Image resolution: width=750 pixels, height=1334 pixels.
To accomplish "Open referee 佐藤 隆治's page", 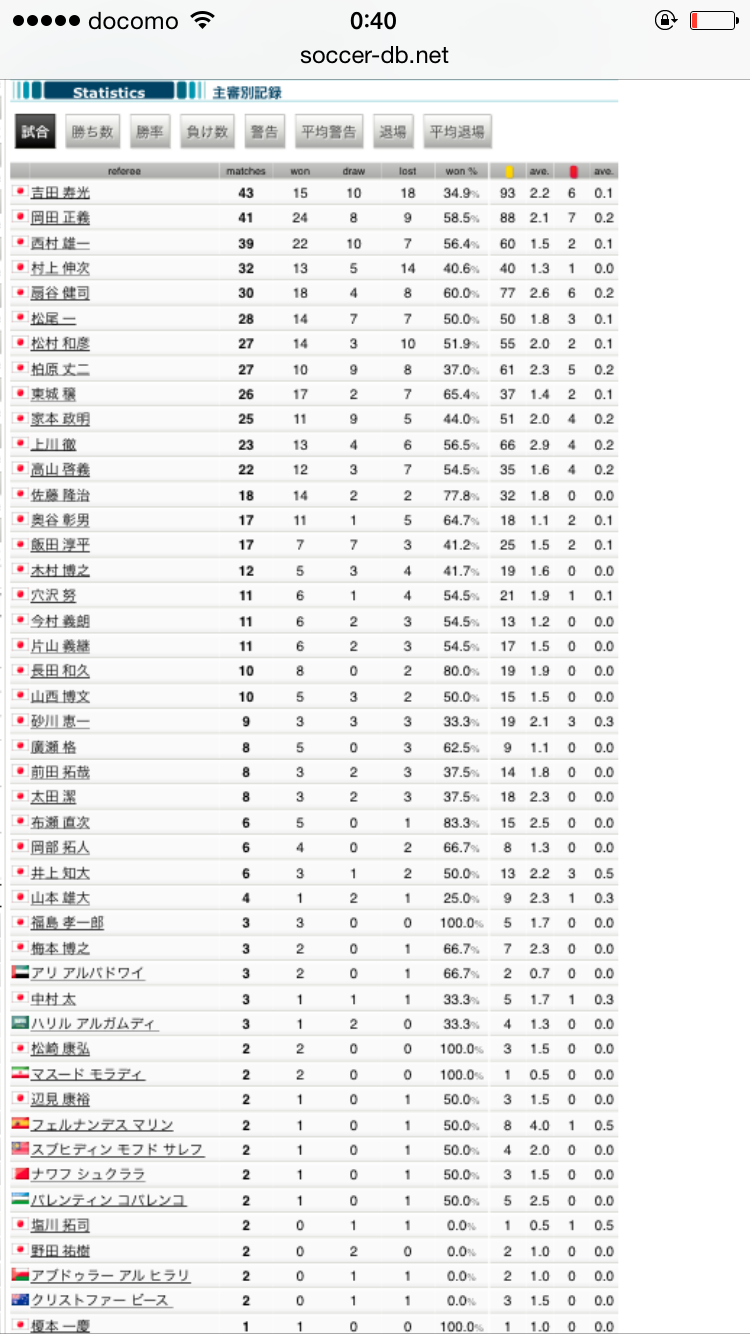I will [60, 494].
